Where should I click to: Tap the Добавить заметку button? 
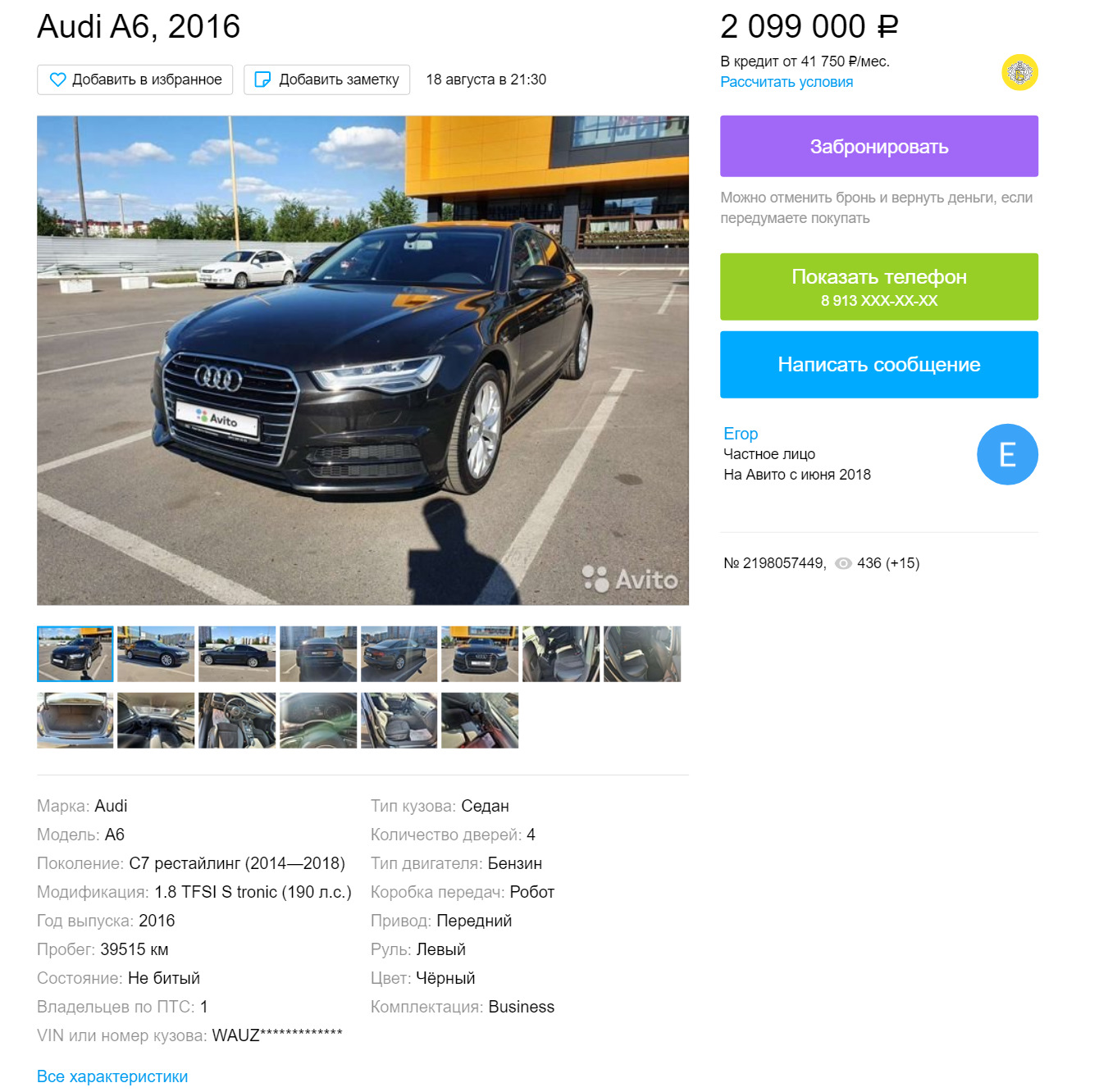pyautogui.click(x=326, y=80)
